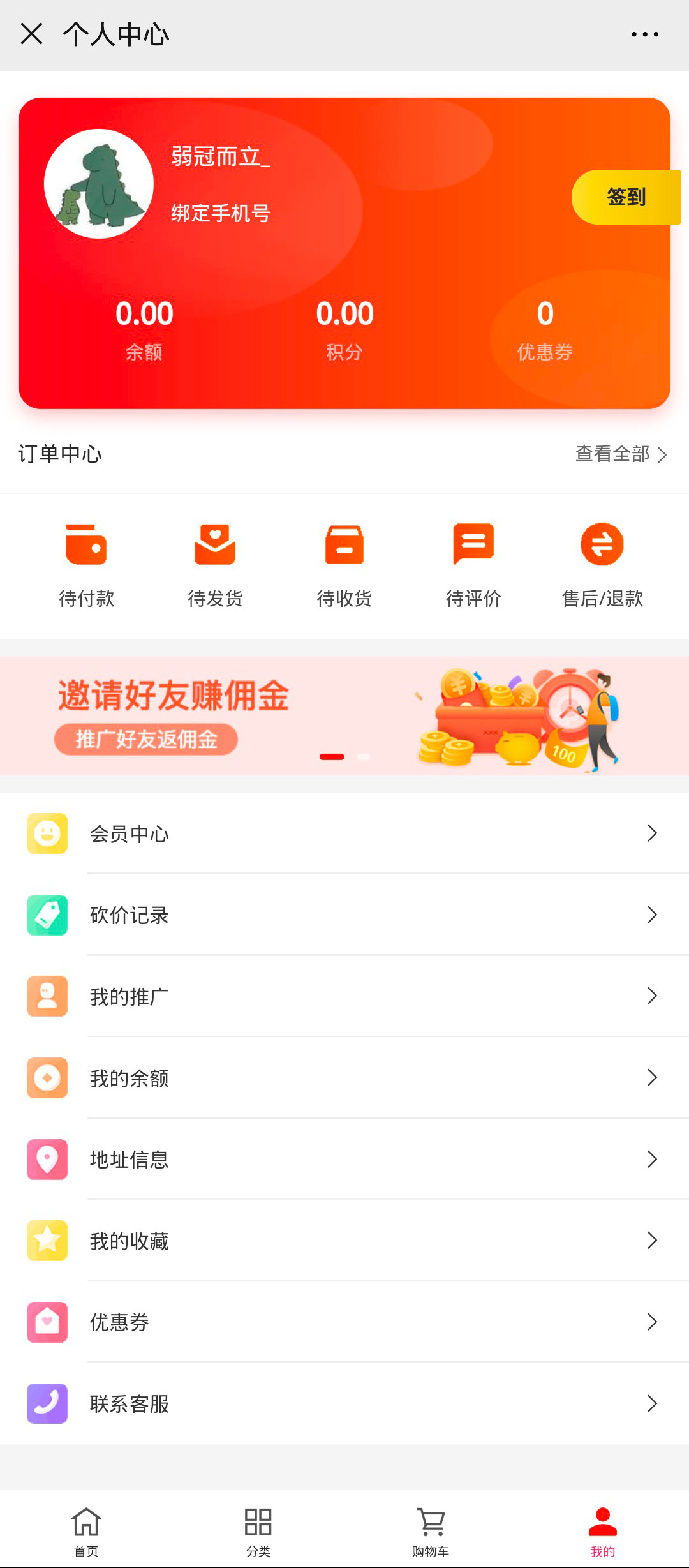Close the 个人中心 page

click(31, 34)
